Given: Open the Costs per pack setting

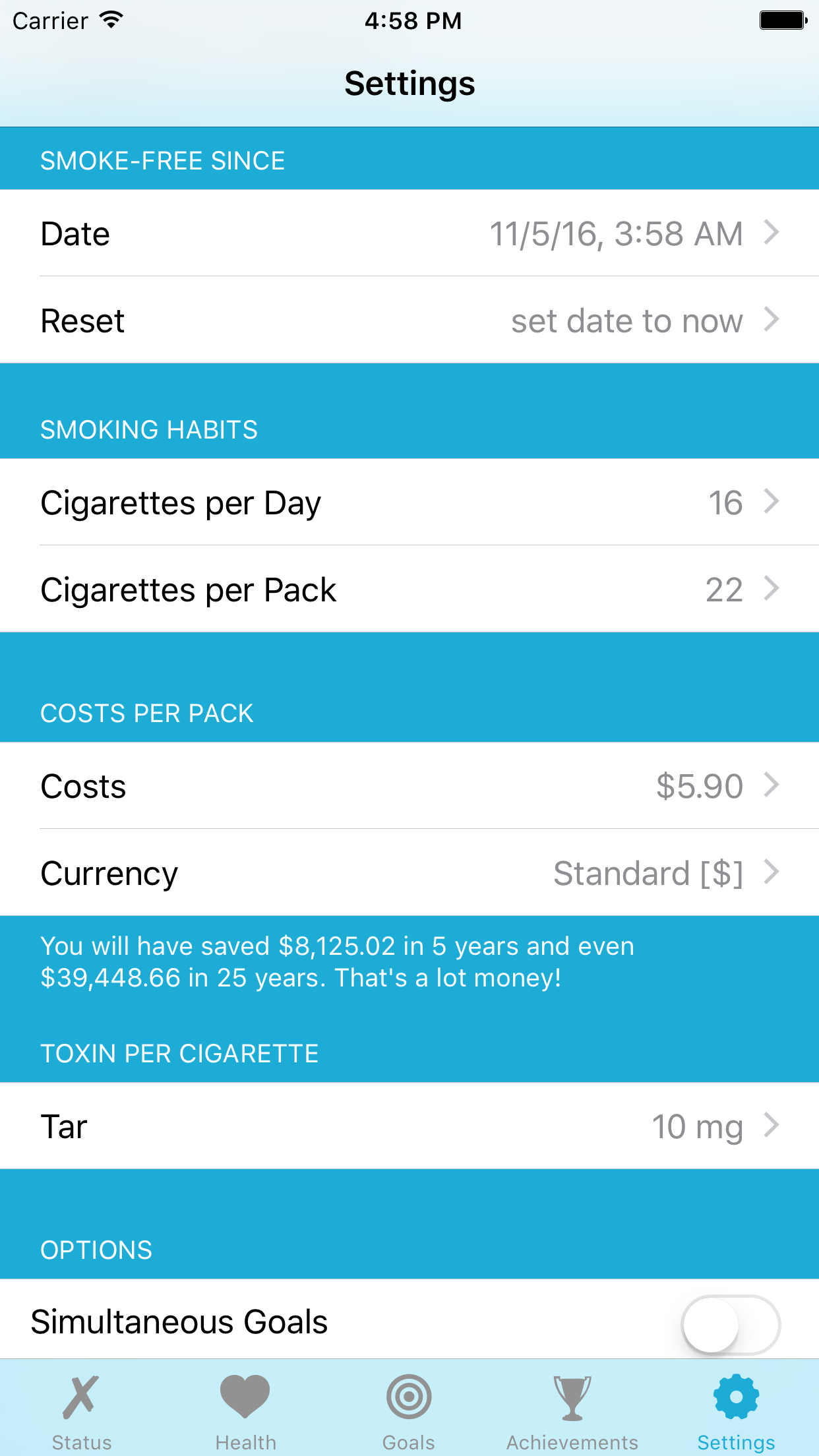Looking at the screenshot, I should click(409, 786).
